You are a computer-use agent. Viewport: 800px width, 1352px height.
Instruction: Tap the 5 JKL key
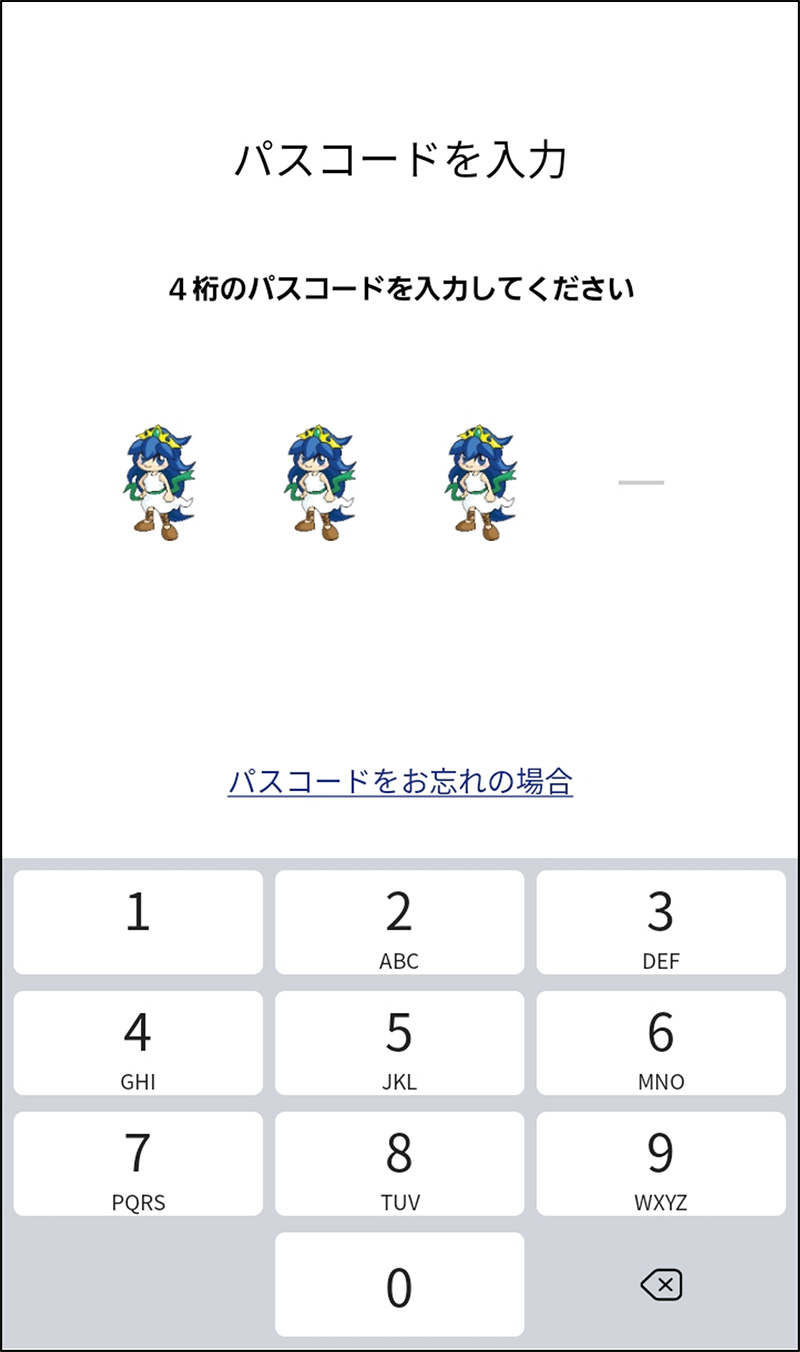[x=399, y=1041]
